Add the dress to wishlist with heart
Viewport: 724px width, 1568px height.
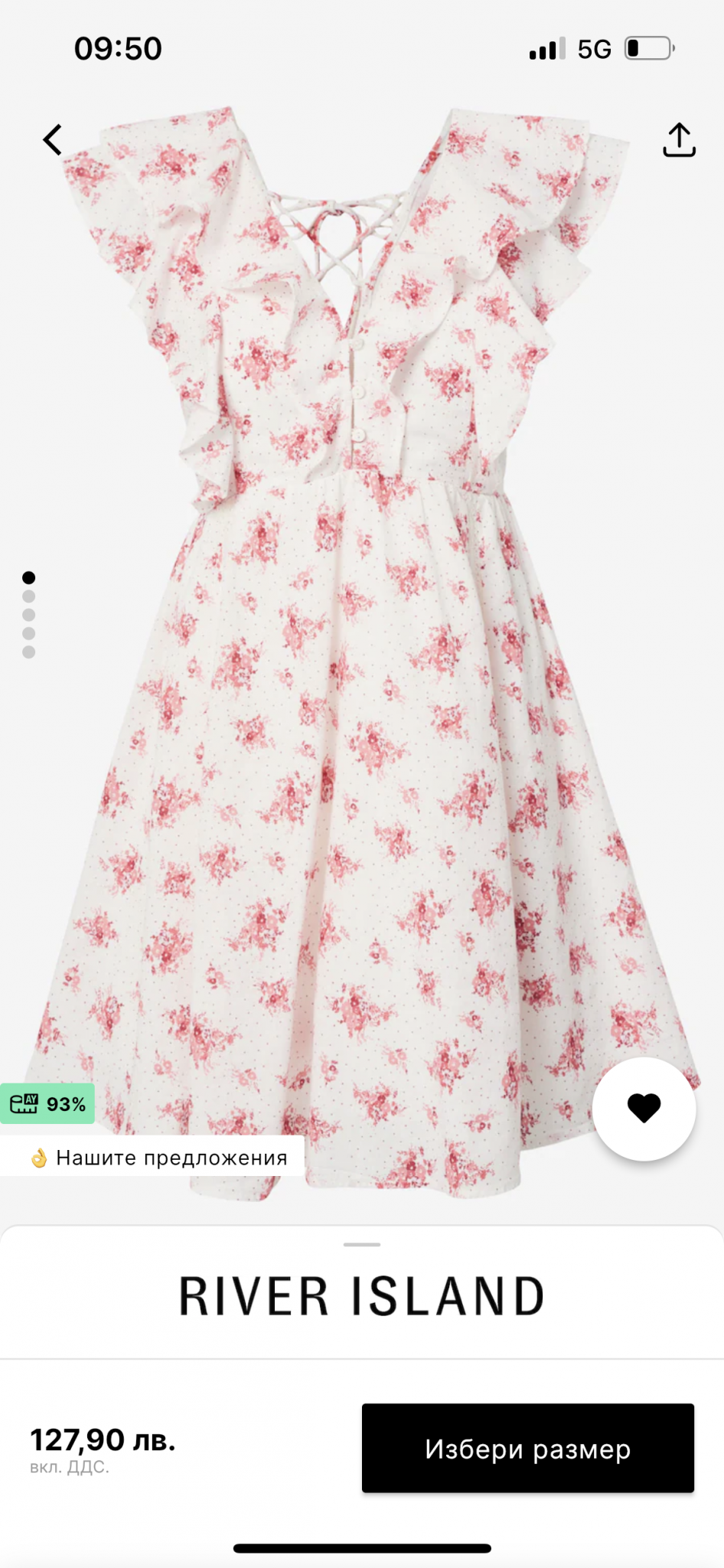[x=644, y=1108]
